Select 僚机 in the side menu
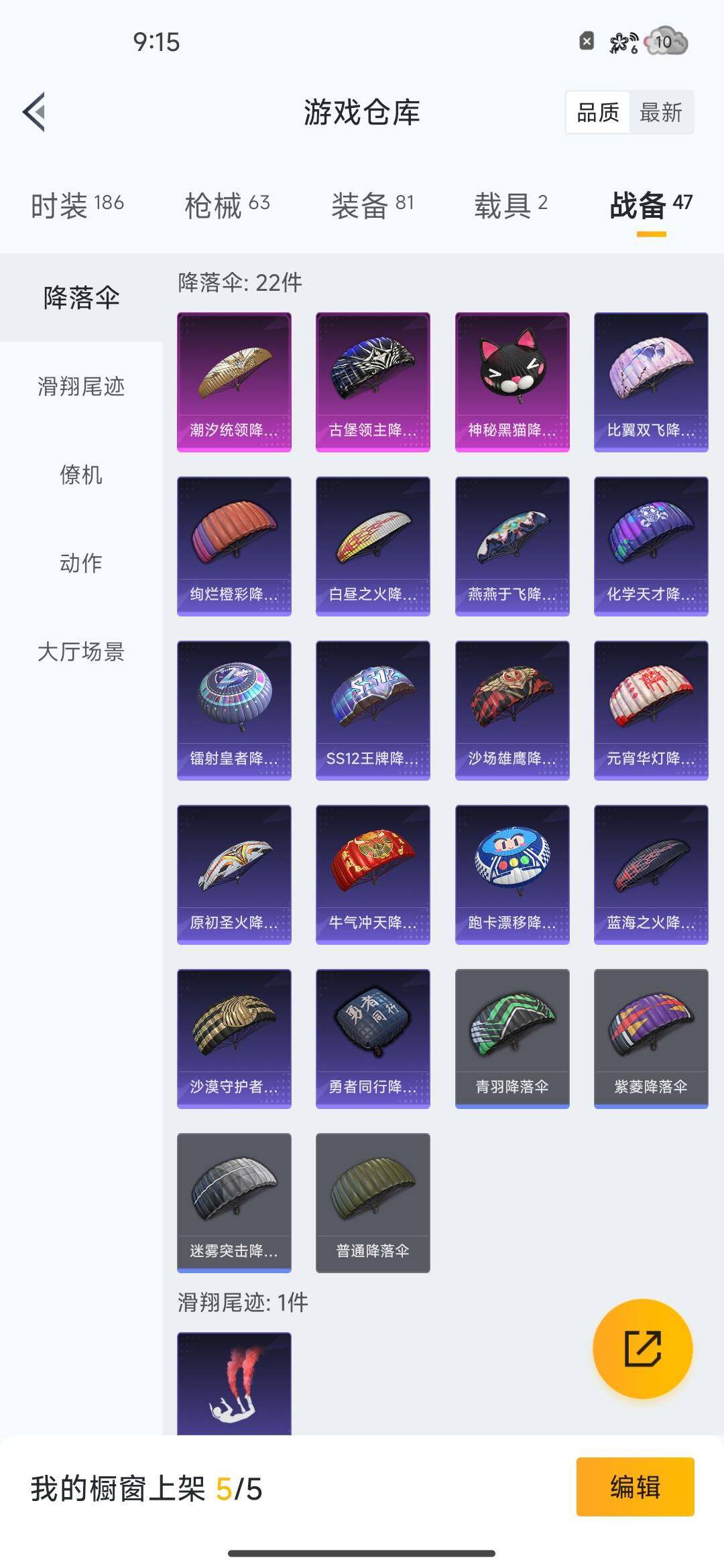 [x=81, y=474]
